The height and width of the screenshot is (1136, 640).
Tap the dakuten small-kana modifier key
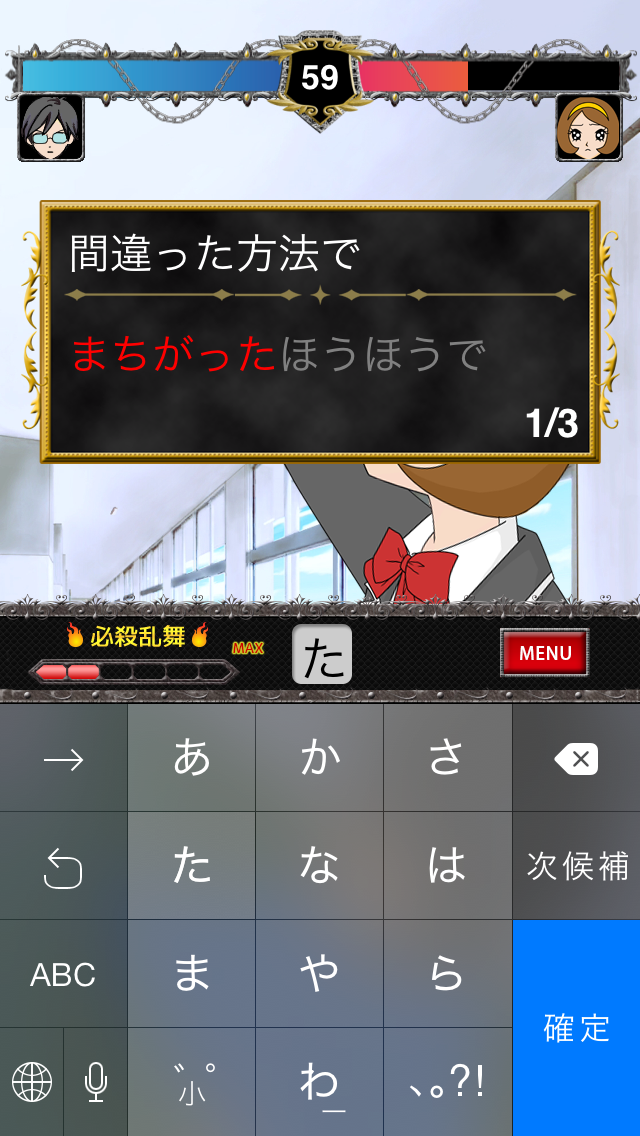[x=191, y=1082]
